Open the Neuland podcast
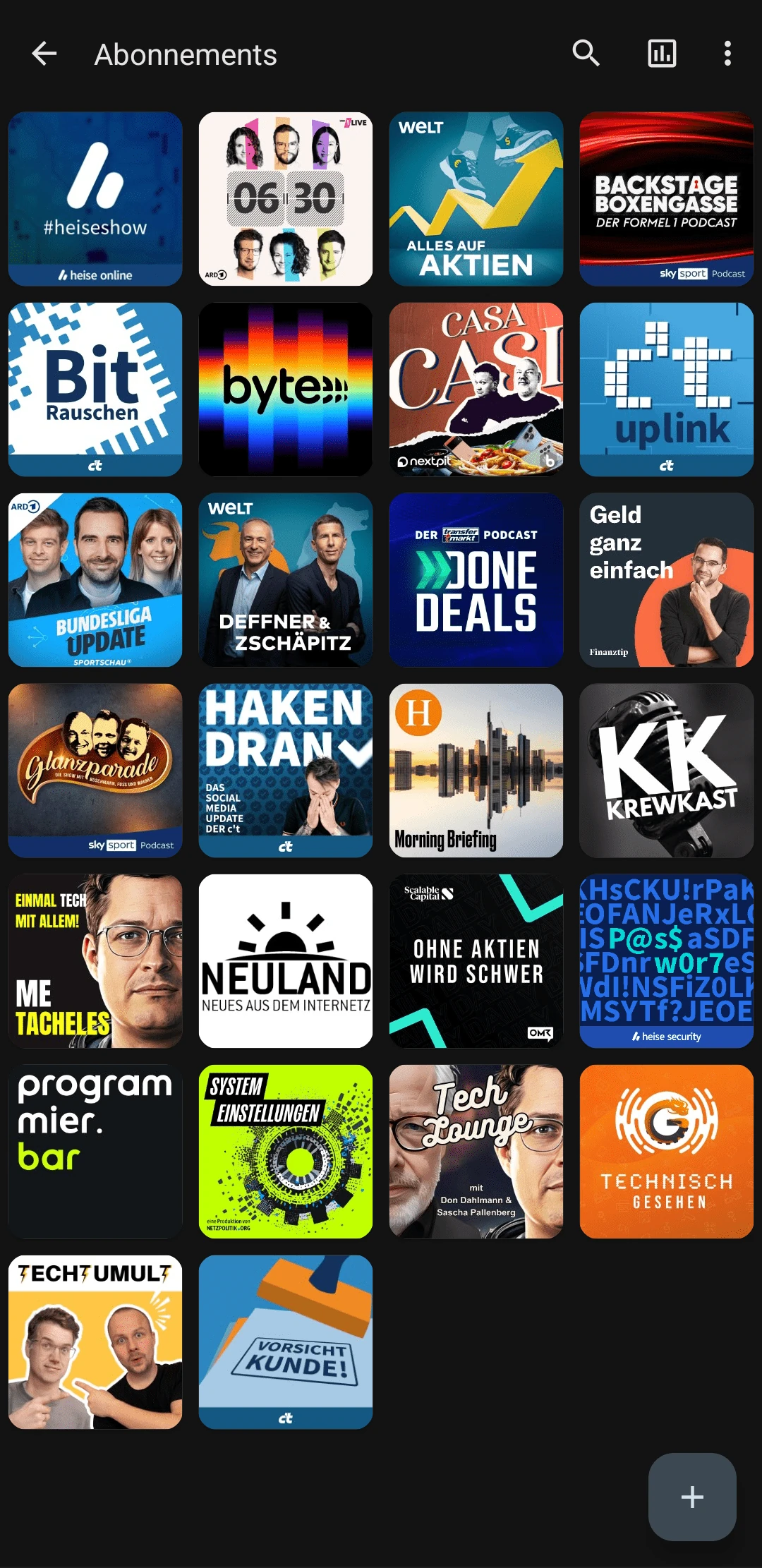762x1568 pixels. pyautogui.click(x=286, y=961)
